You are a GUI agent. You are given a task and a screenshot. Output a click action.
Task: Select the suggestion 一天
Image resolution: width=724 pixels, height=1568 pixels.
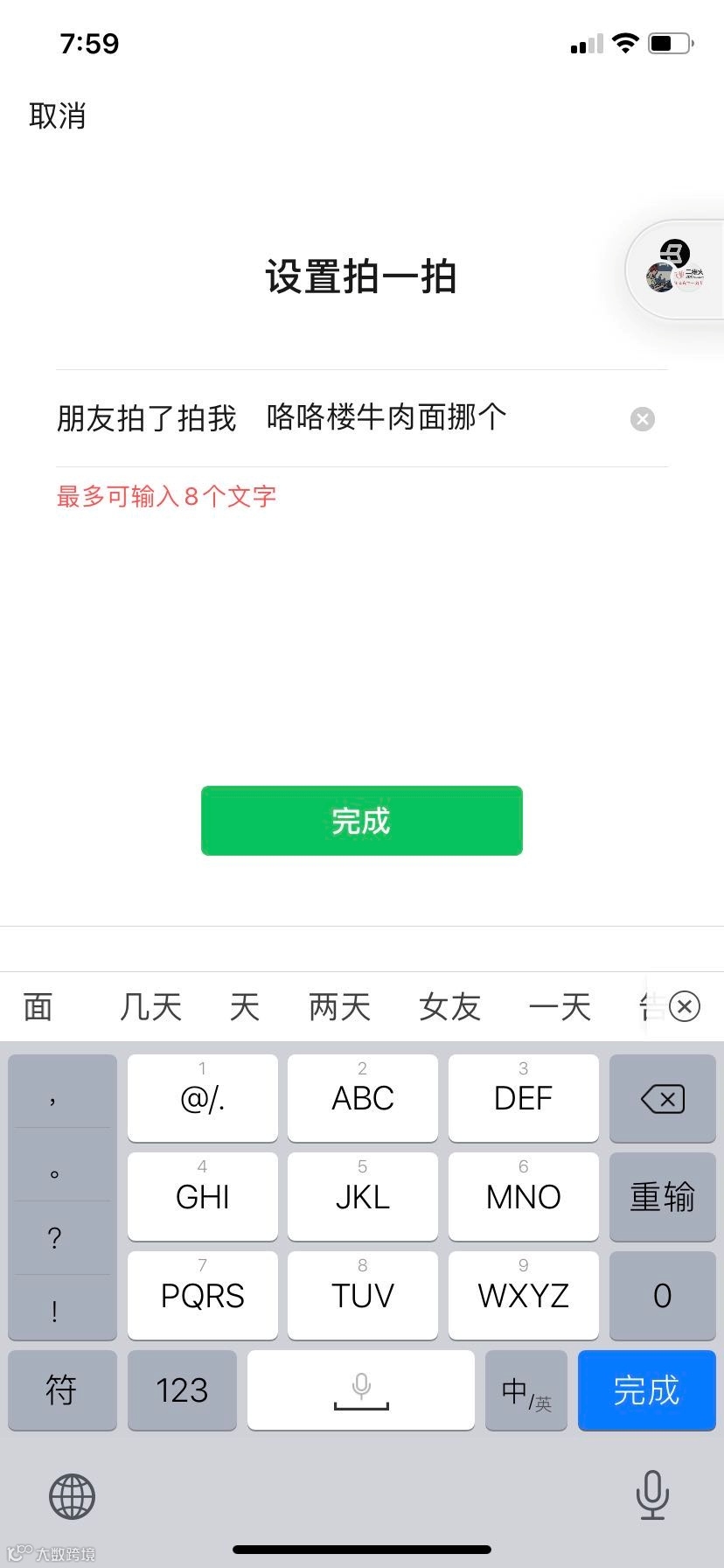560,1007
